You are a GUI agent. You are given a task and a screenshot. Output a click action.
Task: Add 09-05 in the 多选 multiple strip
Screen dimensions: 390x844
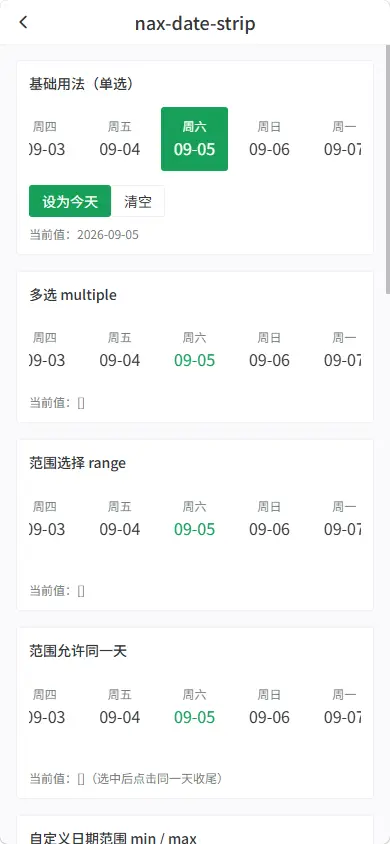pyautogui.click(x=194, y=350)
